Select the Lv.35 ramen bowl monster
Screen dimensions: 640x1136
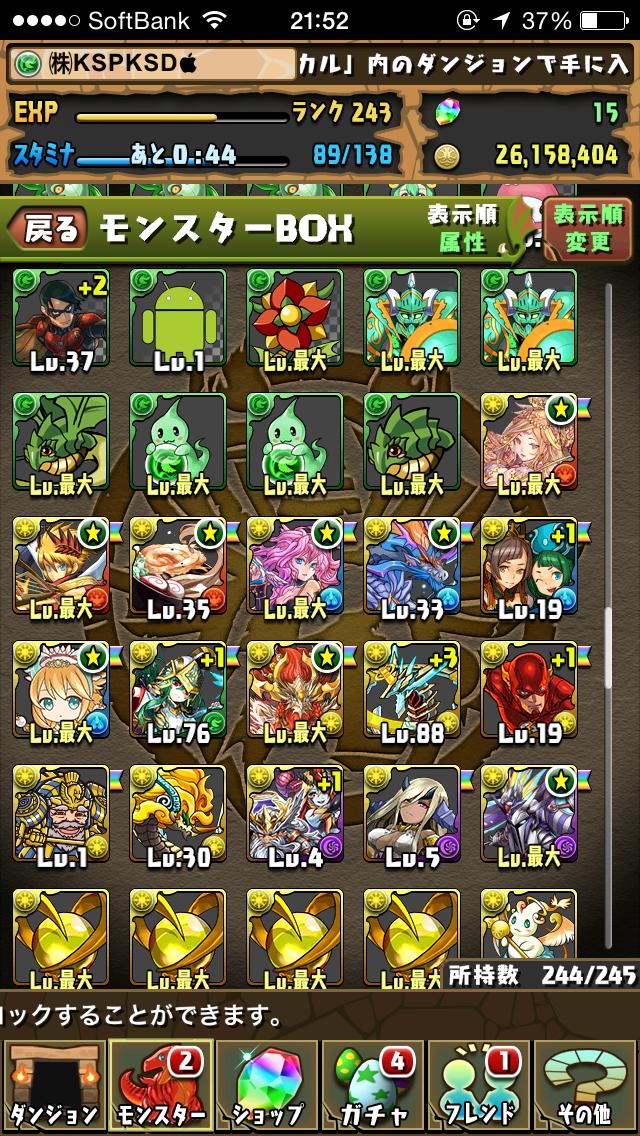coord(178,567)
